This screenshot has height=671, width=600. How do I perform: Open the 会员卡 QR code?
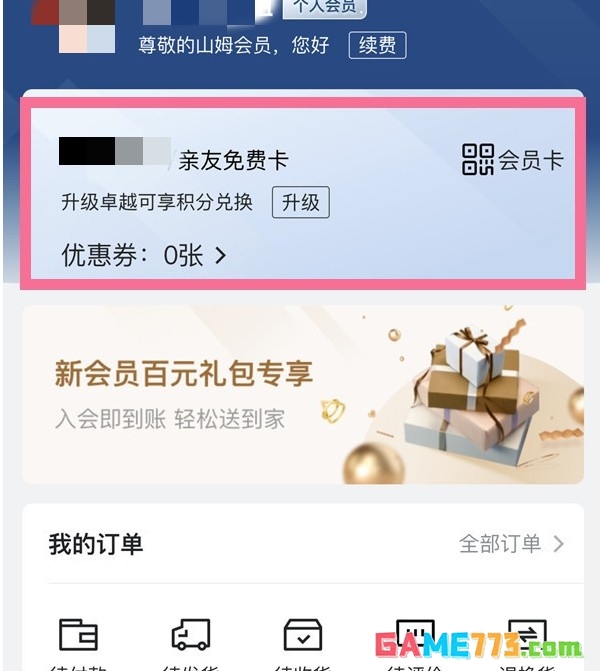tap(512, 160)
